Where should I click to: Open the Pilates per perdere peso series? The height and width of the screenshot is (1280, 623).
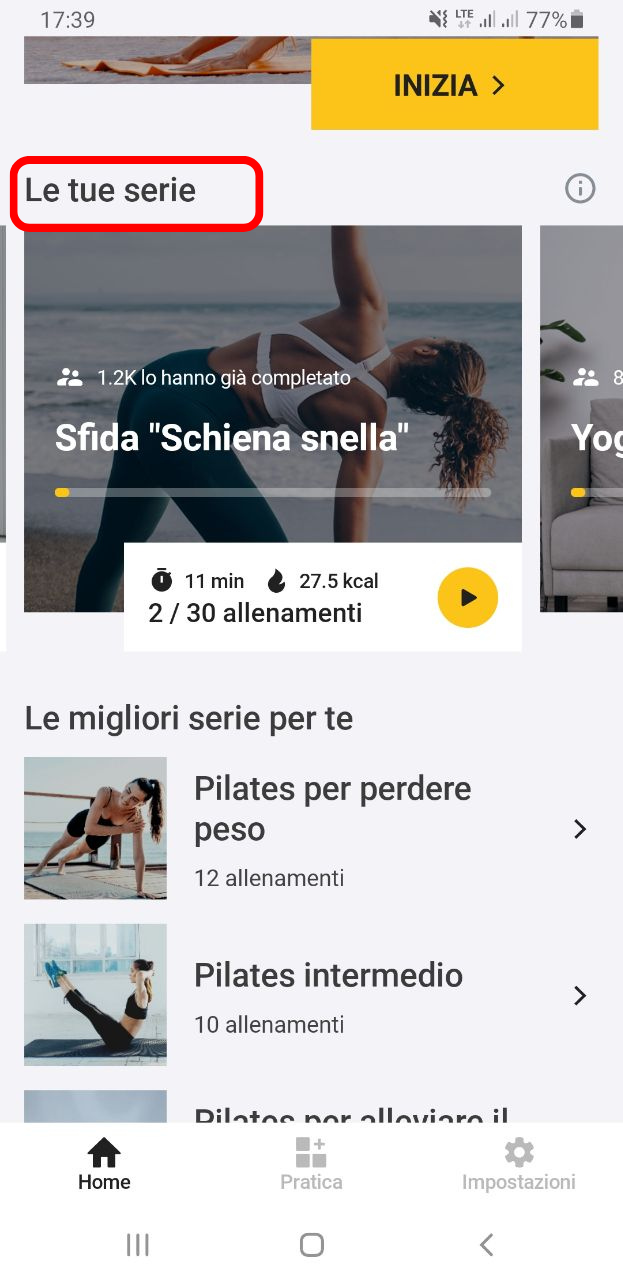tap(311, 829)
